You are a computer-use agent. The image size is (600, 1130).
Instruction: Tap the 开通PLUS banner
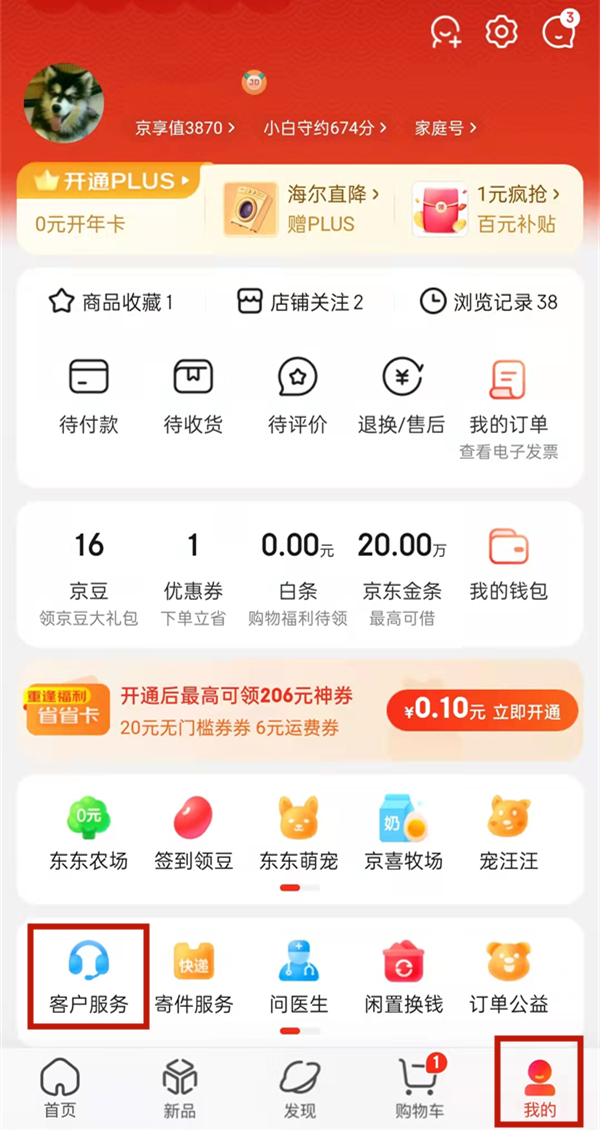pos(108,183)
